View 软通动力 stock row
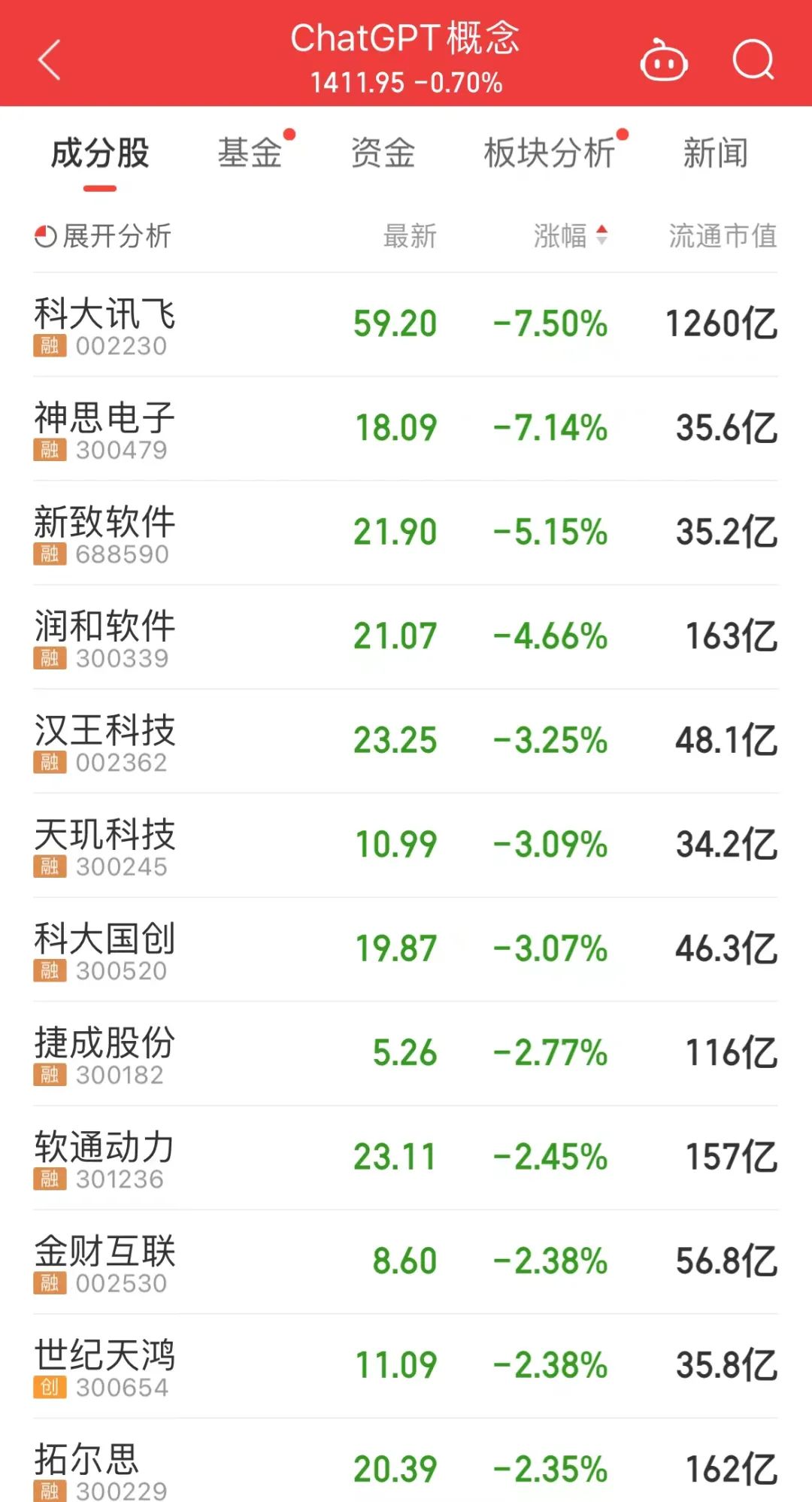Image resolution: width=812 pixels, height=1502 pixels. pyautogui.click(x=406, y=1158)
